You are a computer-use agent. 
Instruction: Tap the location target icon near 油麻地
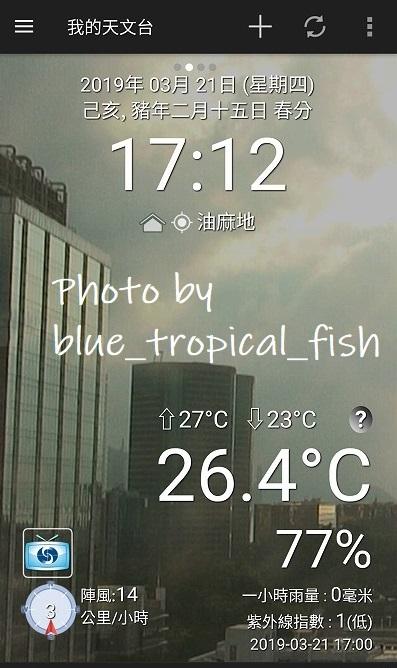182,222
